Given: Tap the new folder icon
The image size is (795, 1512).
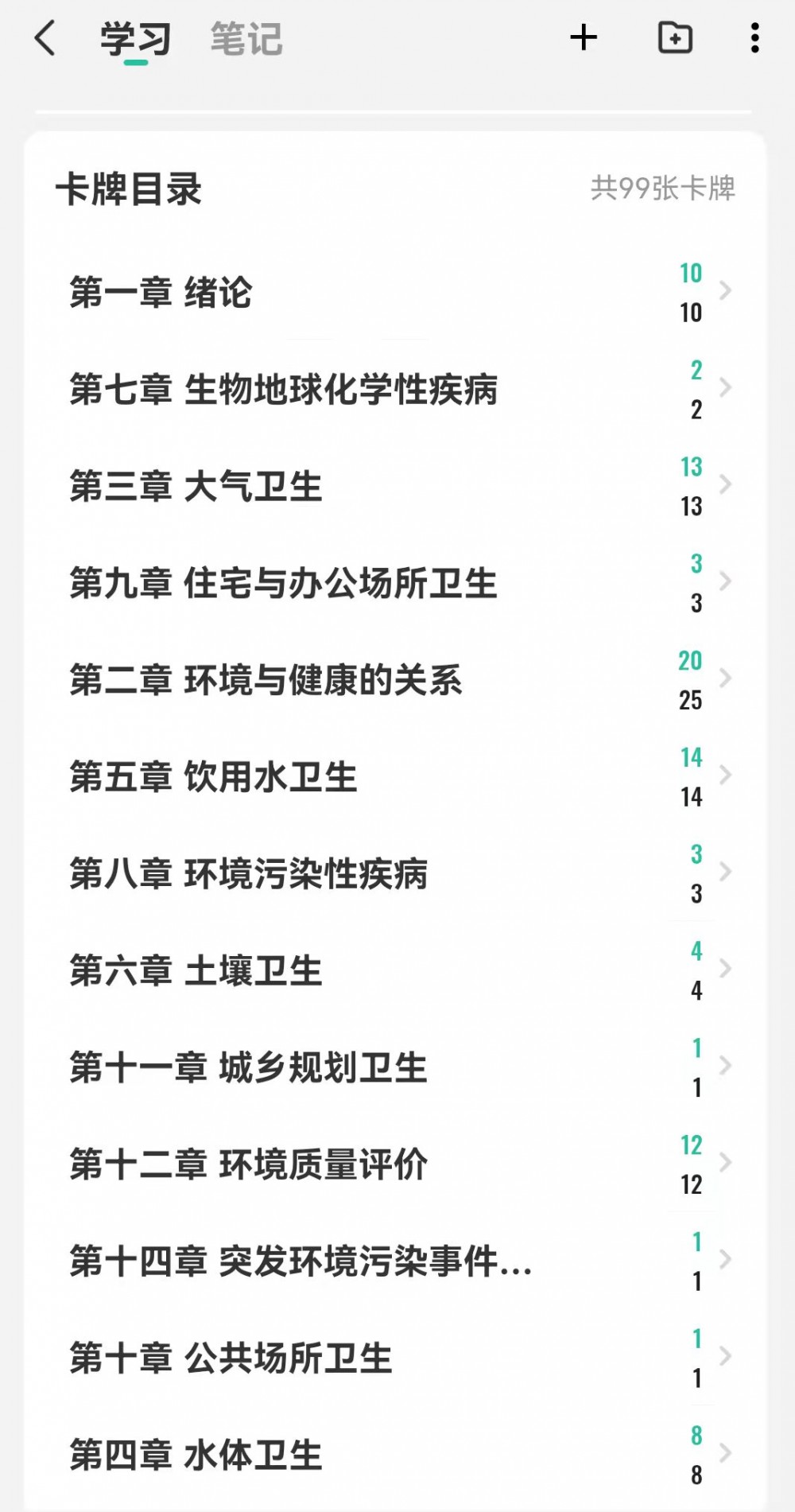Looking at the screenshot, I should pos(675,37).
